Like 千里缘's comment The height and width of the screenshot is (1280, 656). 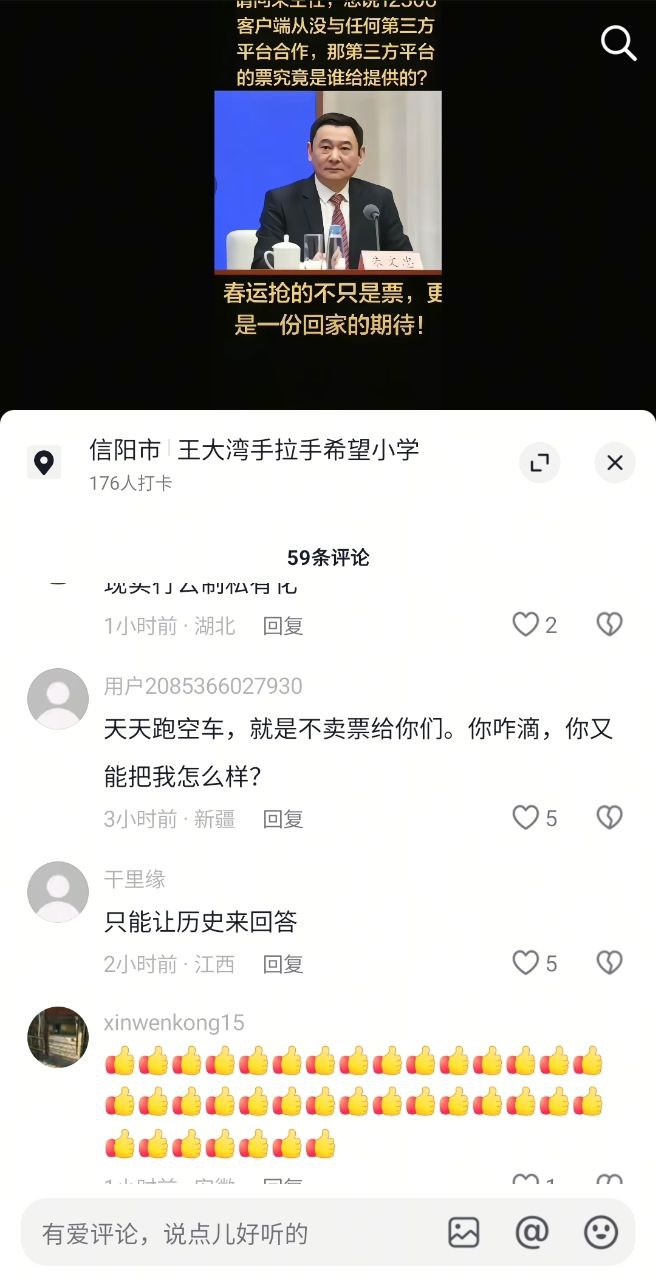click(x=526, y=963)
